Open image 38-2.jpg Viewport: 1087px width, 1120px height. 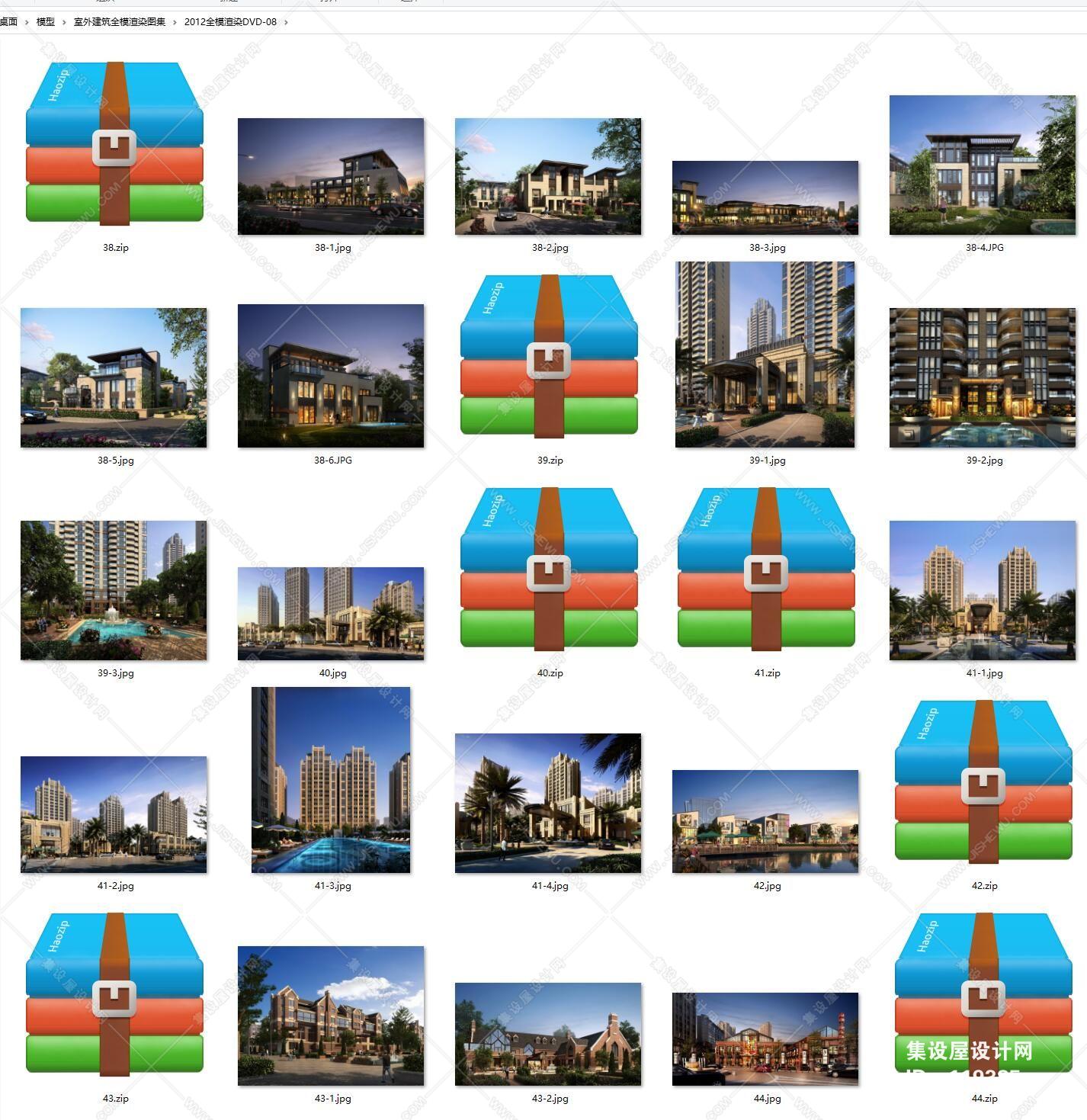point(548,176)
